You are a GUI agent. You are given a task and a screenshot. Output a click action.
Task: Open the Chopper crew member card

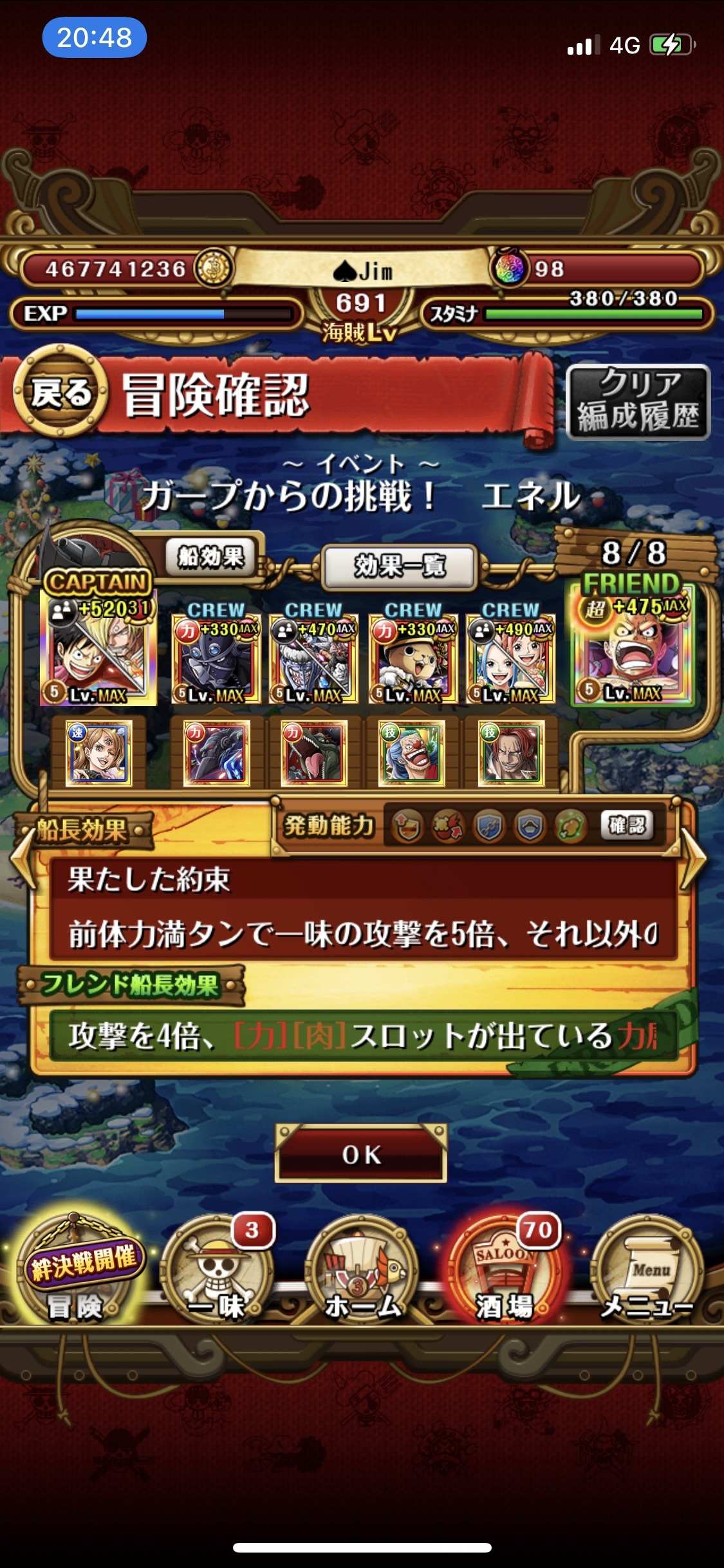click(x=413, y=658)
